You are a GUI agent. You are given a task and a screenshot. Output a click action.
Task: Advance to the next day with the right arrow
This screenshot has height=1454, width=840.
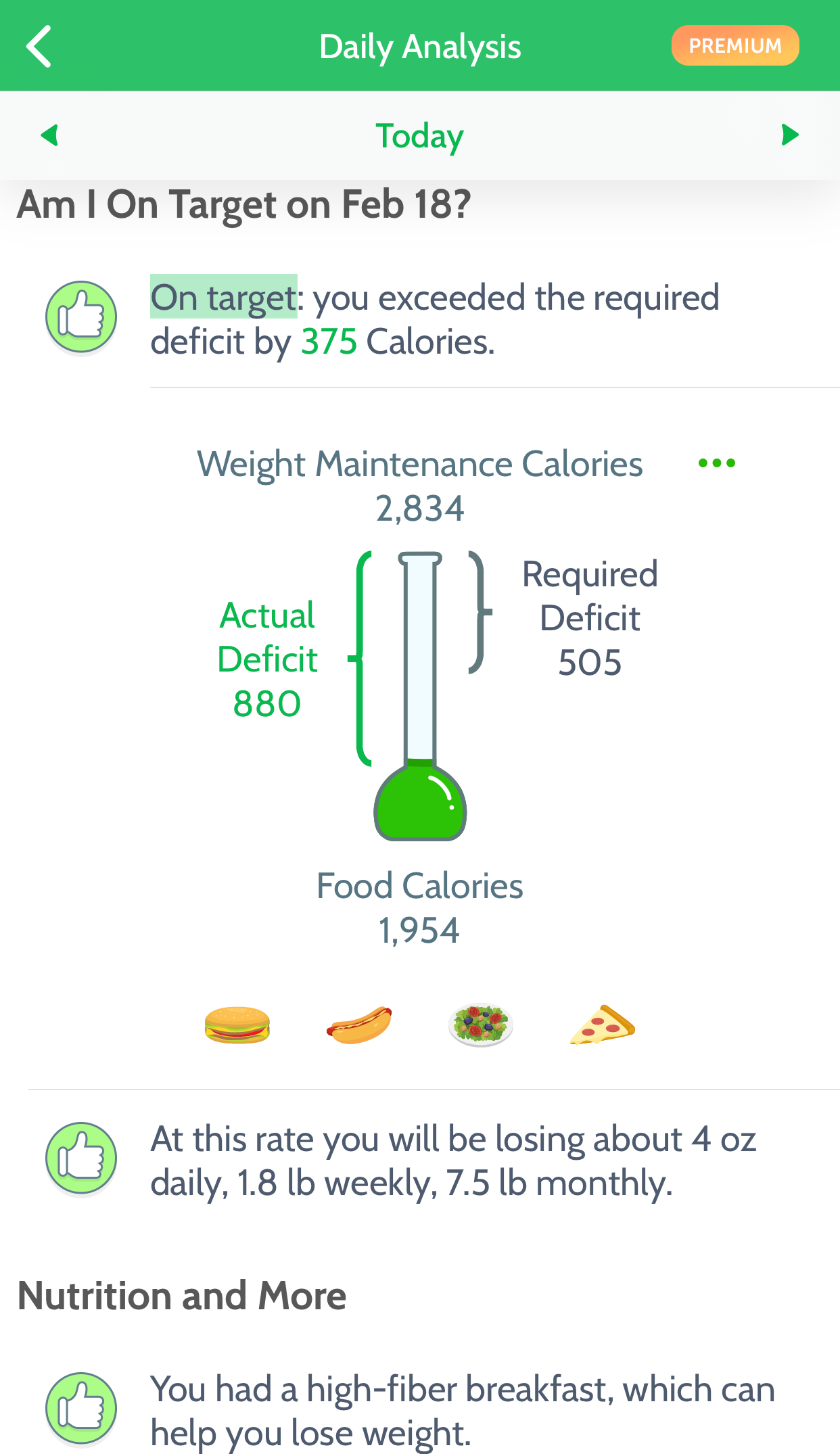coord(790,135)
